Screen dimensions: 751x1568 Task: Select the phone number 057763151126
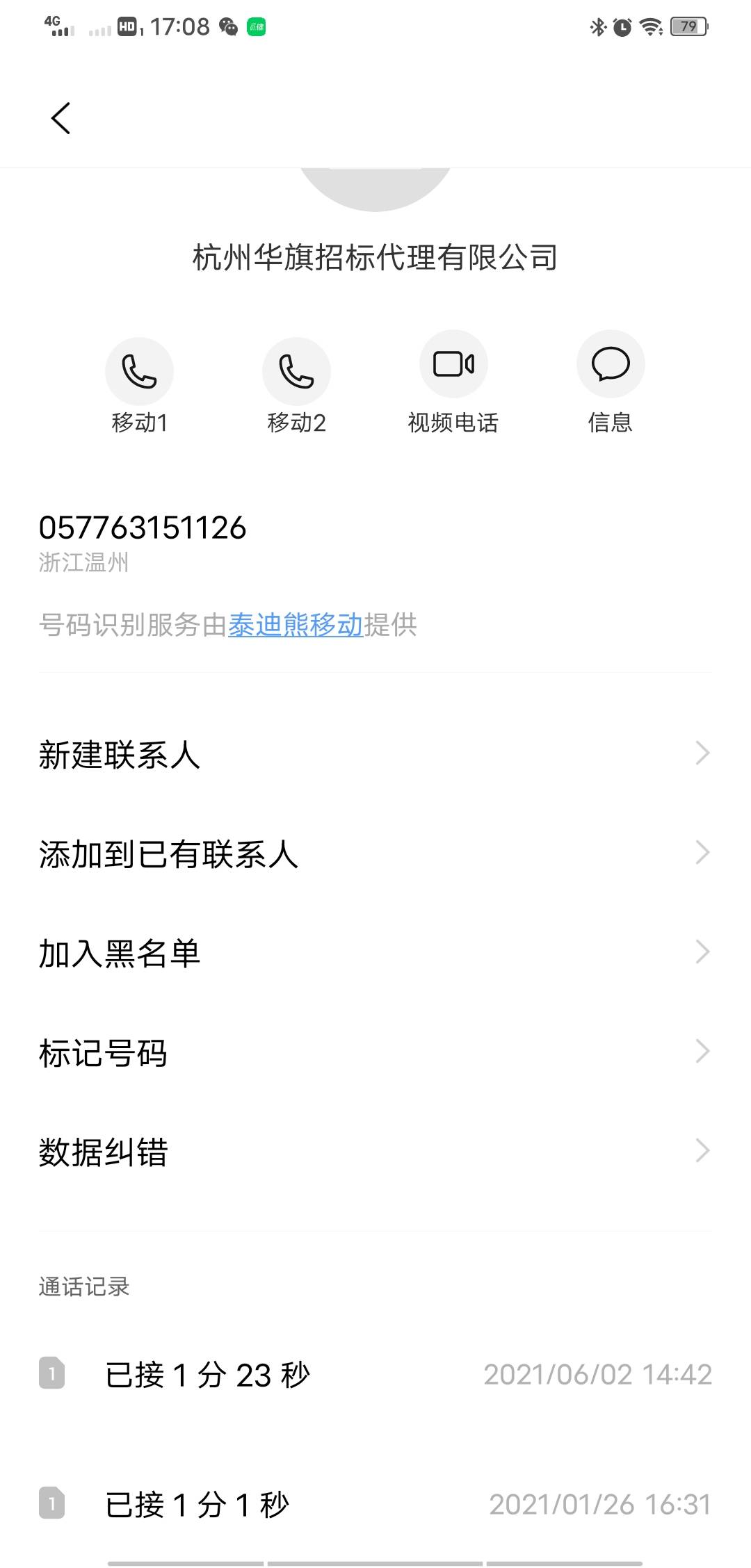143,528
